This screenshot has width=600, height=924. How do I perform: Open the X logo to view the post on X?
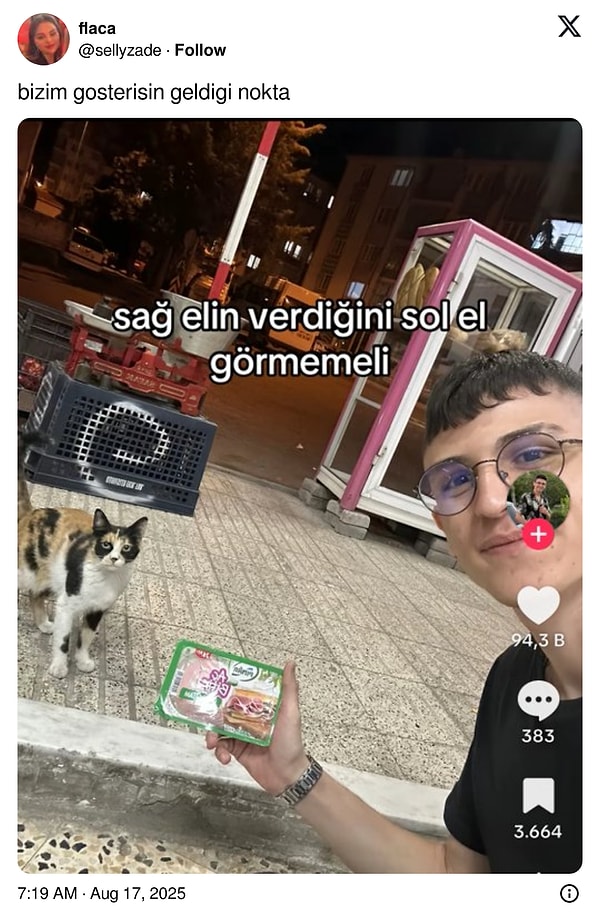[568, 28]
